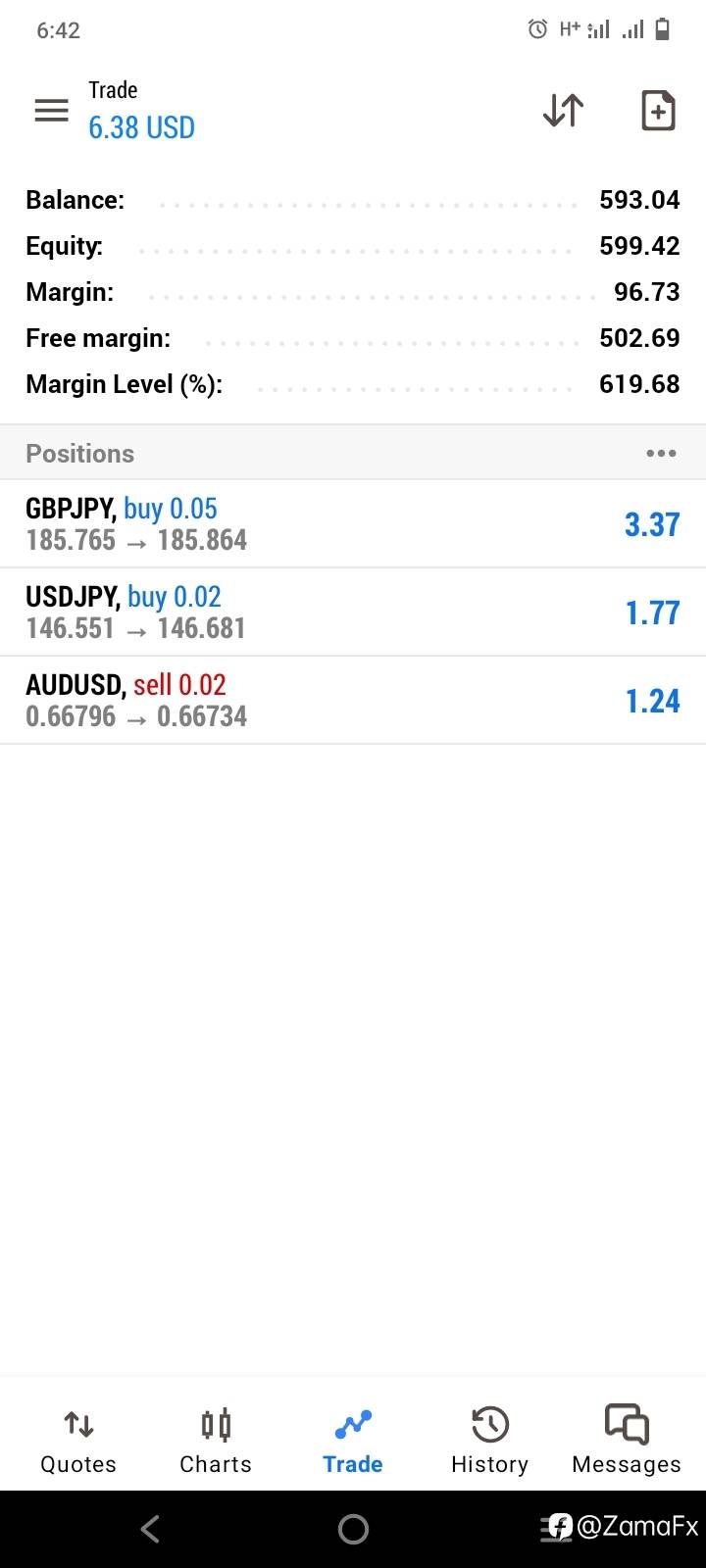The width and height of the screenshot is (706, 1568).
Task: Select the Trade tab
Action: [353, 1441]
